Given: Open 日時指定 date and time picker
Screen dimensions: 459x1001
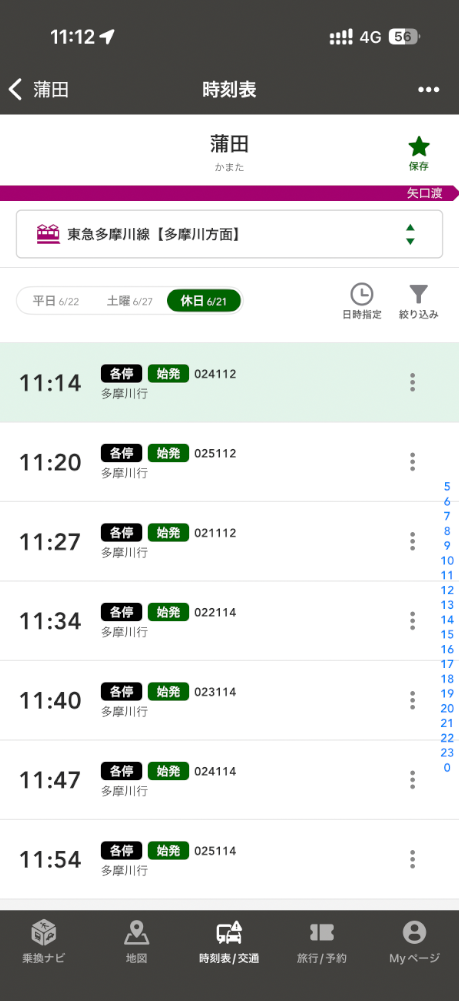Looking at the screenshot, I should click(362, 302).
